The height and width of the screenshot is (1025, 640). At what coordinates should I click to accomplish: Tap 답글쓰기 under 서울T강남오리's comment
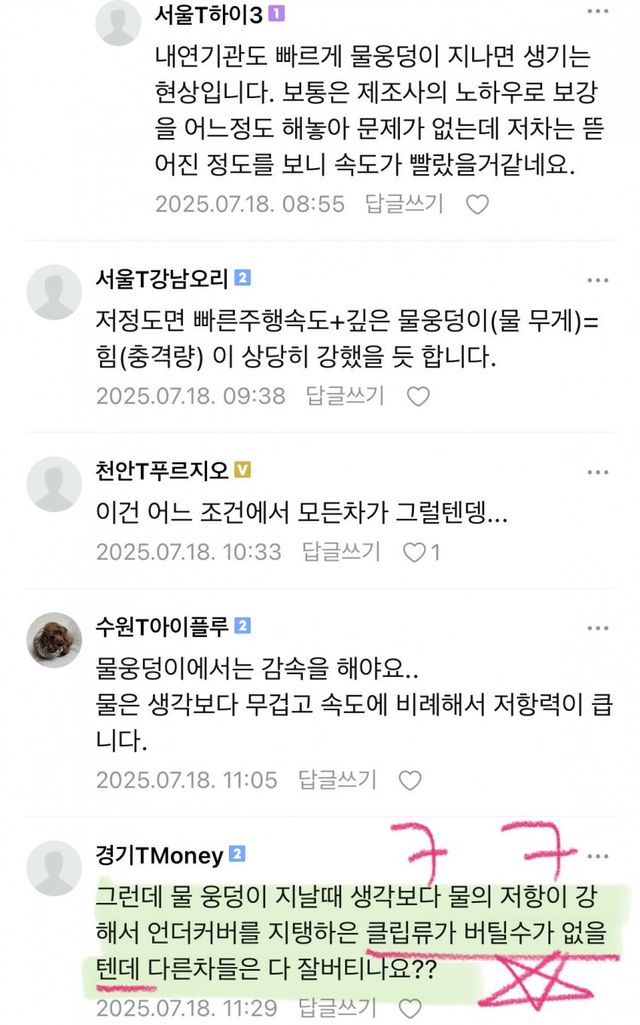pos(345,395)
